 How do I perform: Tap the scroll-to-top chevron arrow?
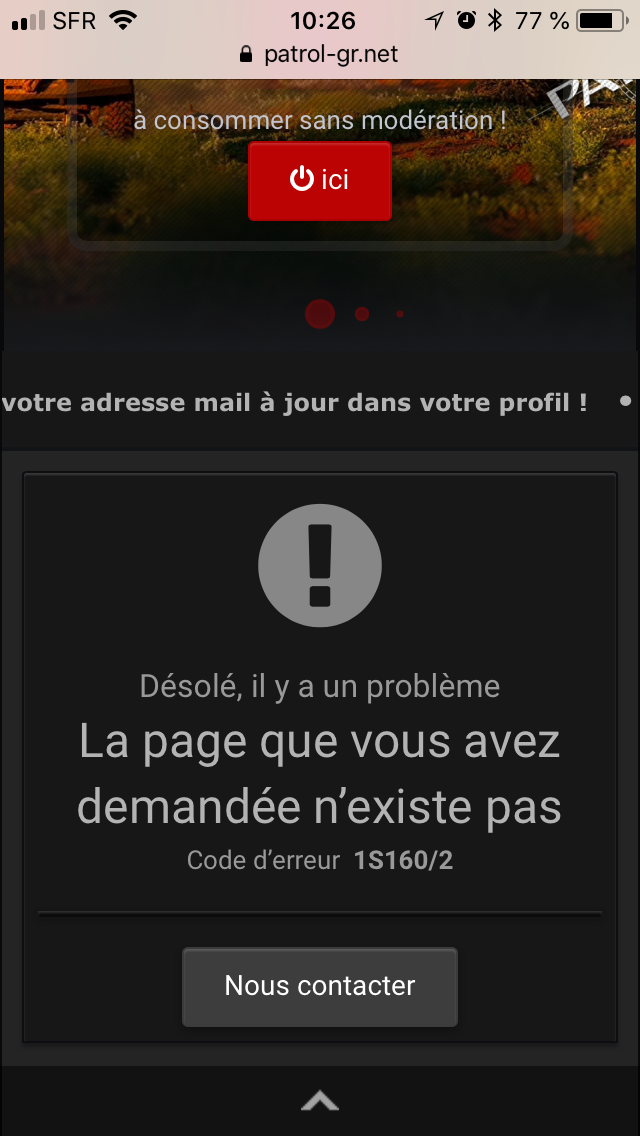tap(320, 1102)
